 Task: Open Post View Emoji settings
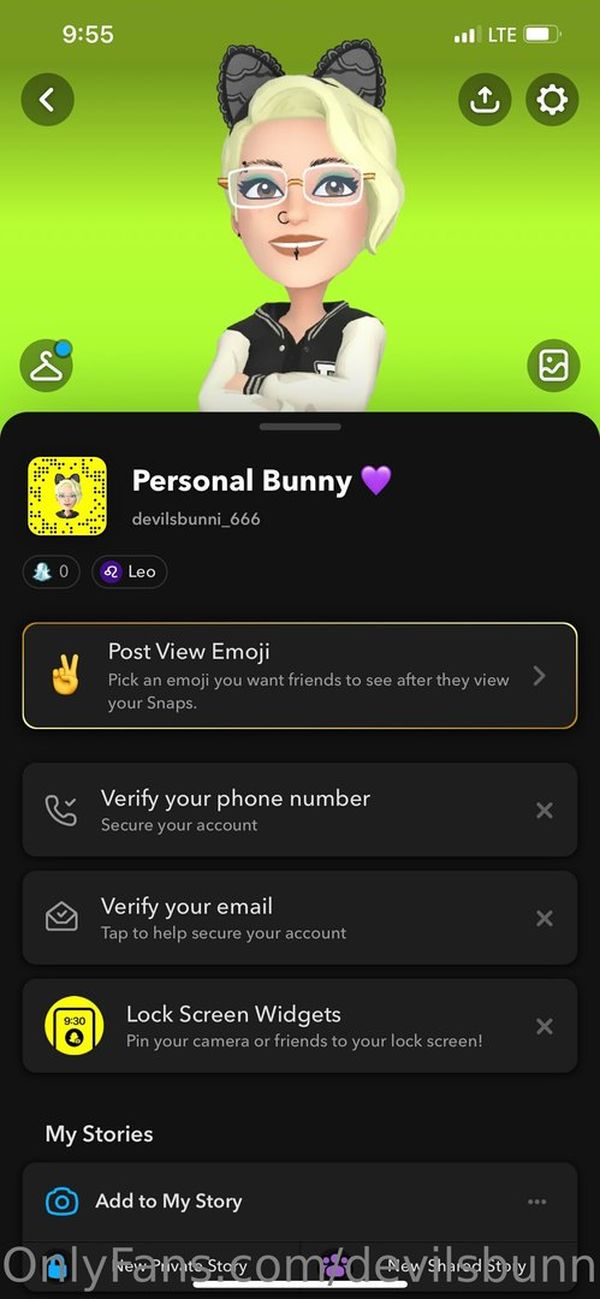[300, 676]
